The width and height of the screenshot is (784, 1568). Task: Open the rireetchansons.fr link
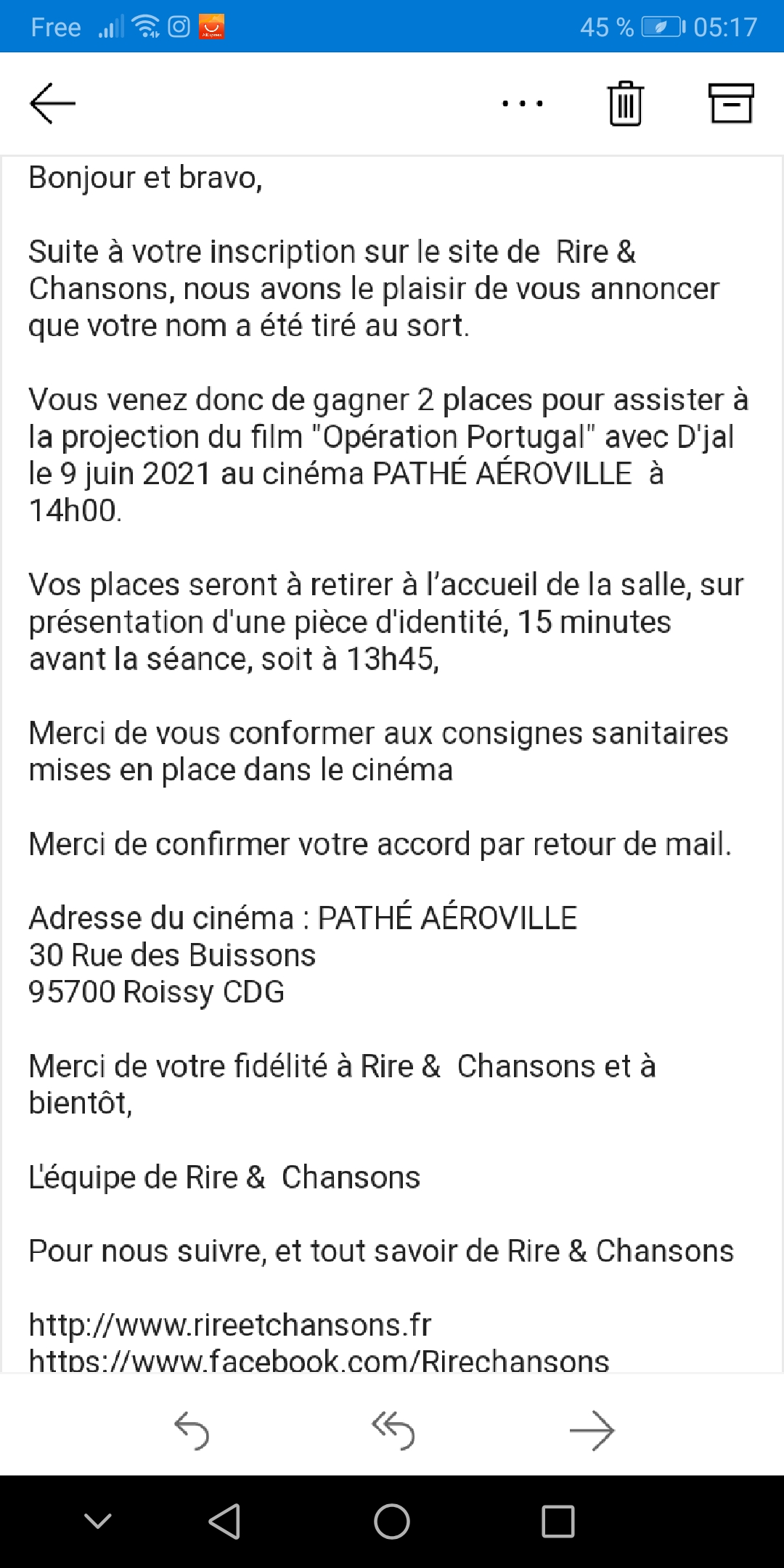pos(230,1325)
